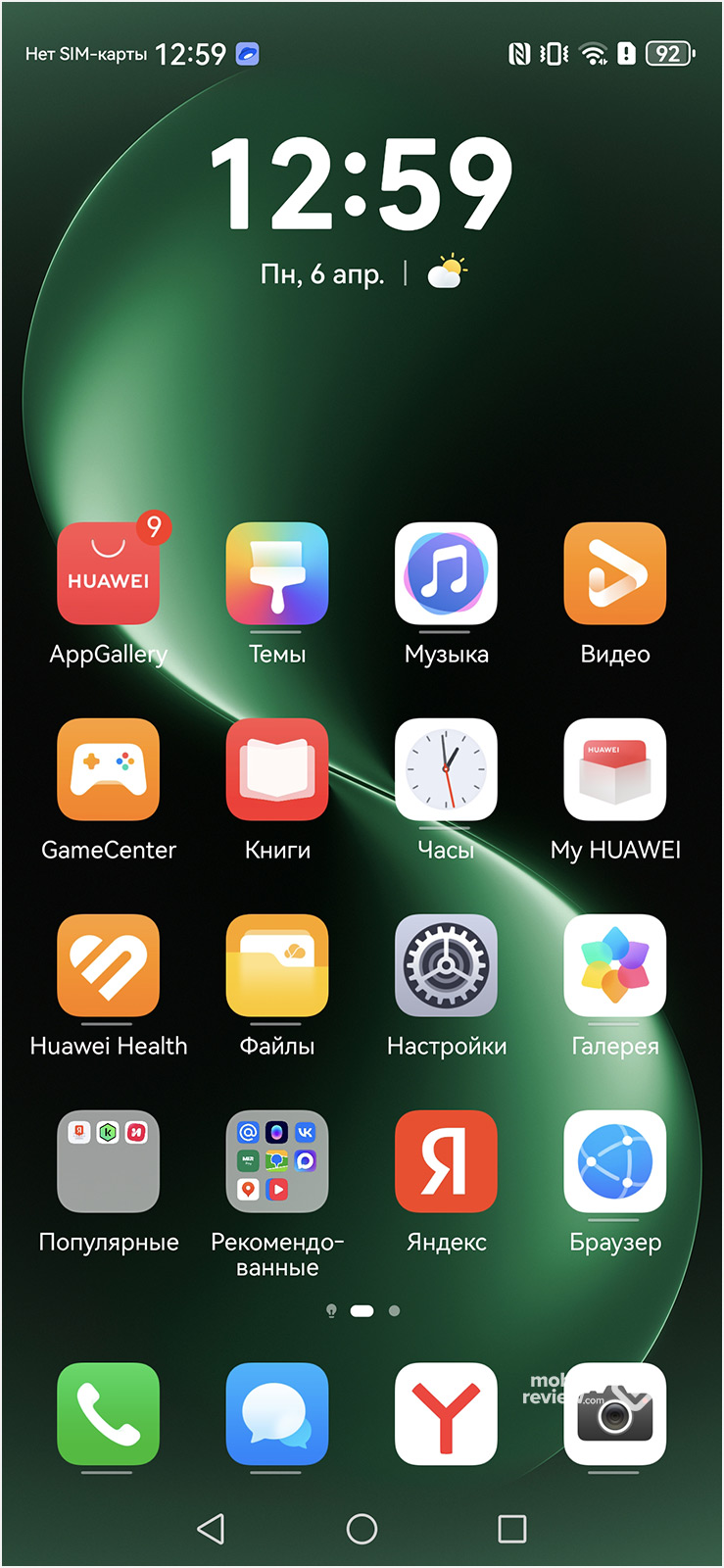Open the Phone dialer in the dock

click(108, 1414)
